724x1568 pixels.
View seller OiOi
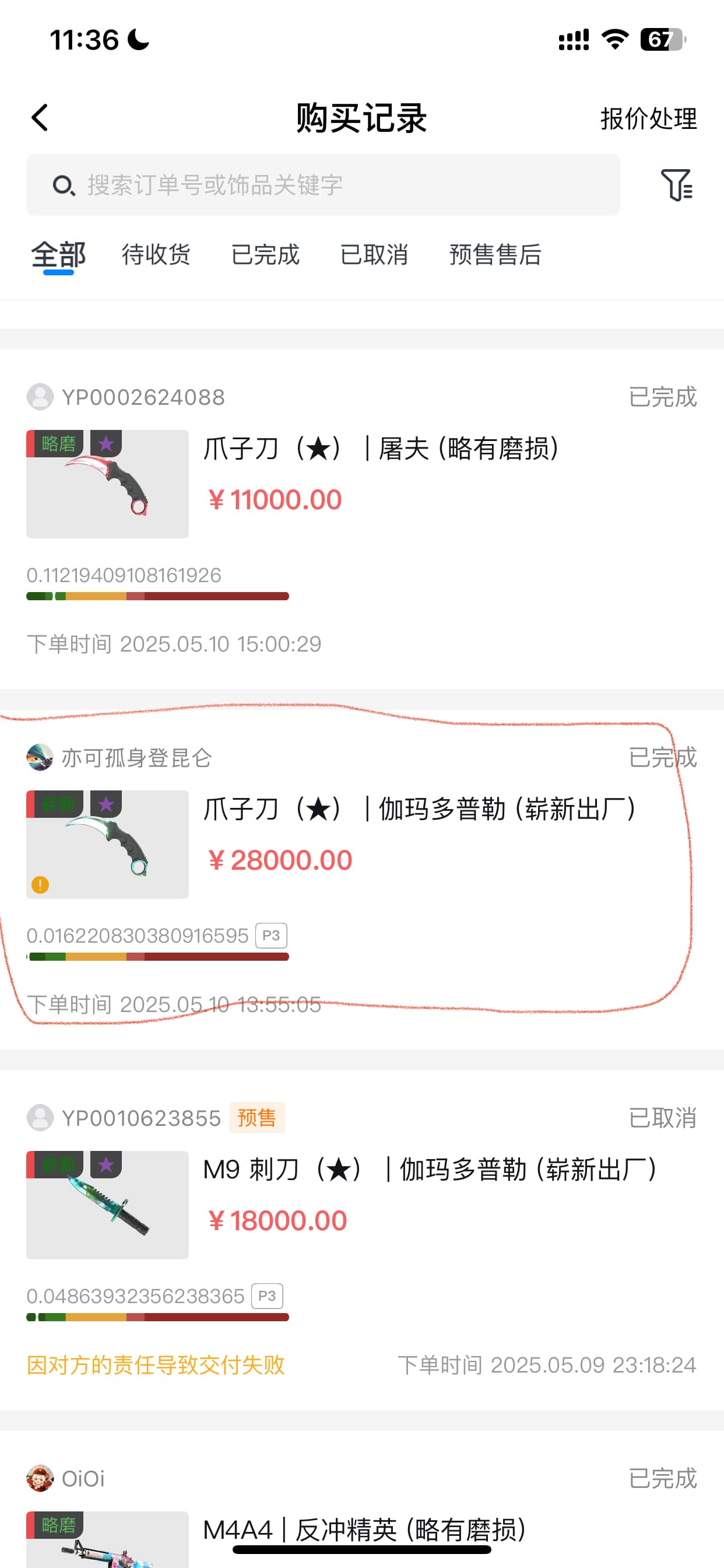pos(66,1478)
